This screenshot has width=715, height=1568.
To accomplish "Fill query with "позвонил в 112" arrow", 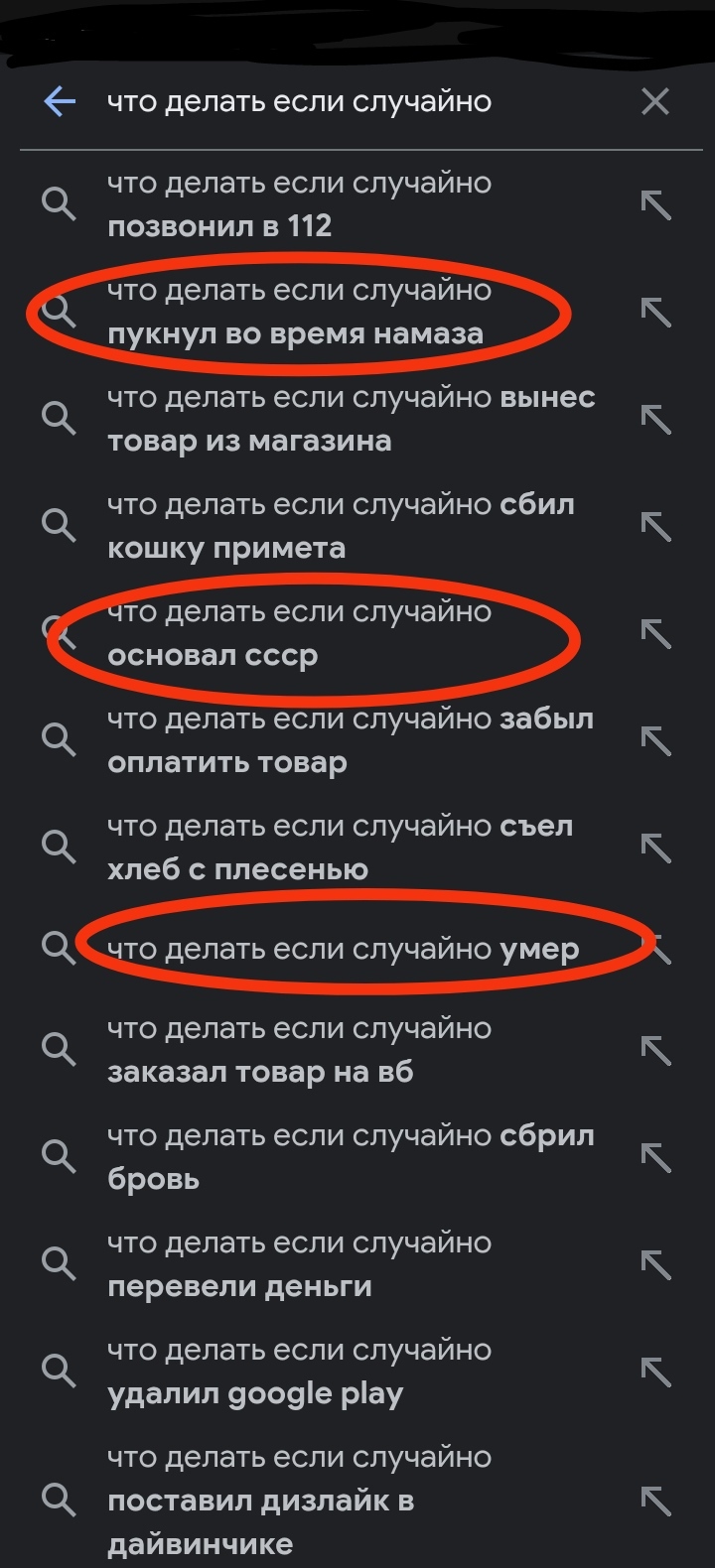I will click(655, 205).
